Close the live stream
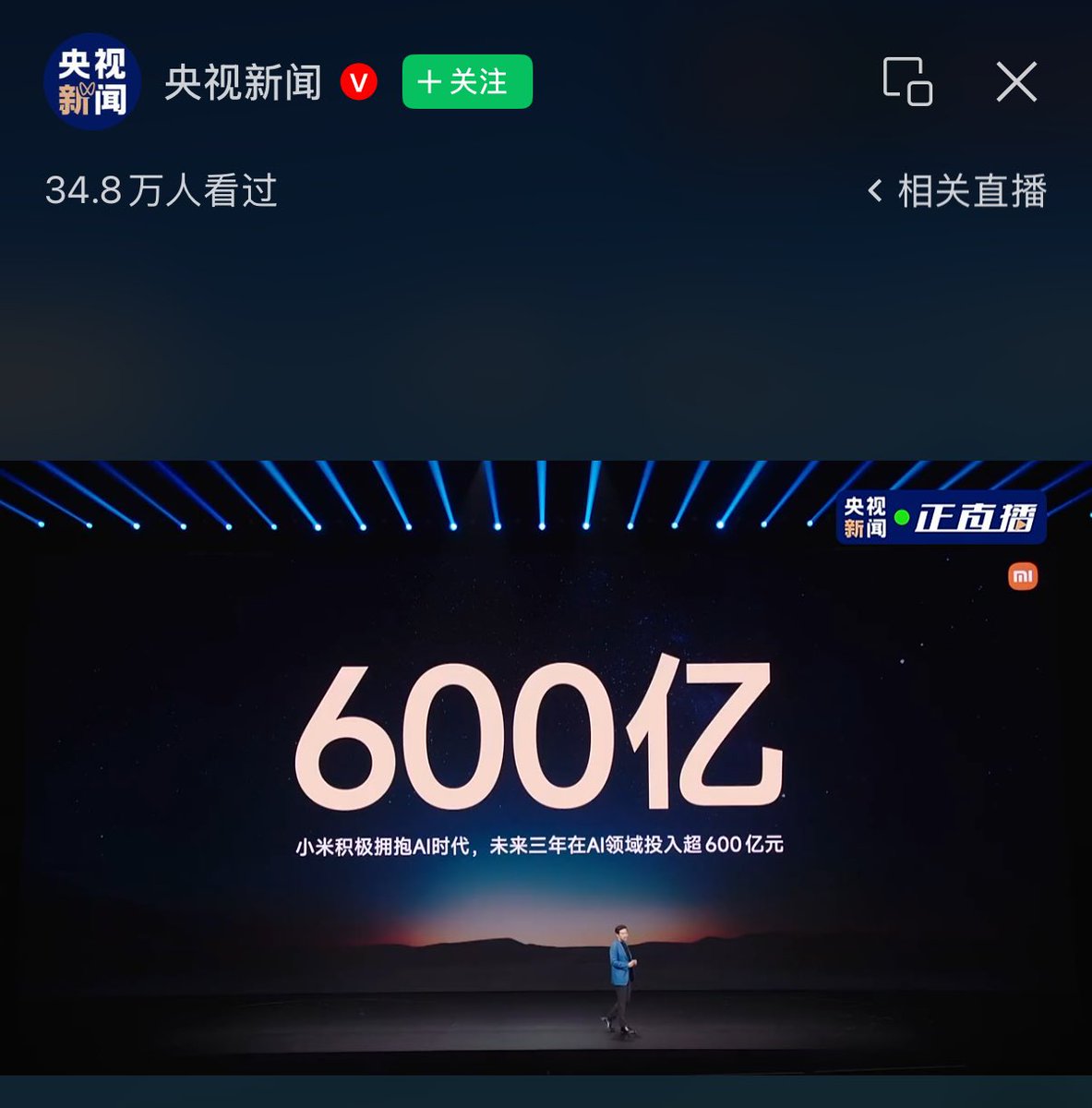This screenshot has height=1108, width=1092. pyautogui.click(x=1016, y=82)
